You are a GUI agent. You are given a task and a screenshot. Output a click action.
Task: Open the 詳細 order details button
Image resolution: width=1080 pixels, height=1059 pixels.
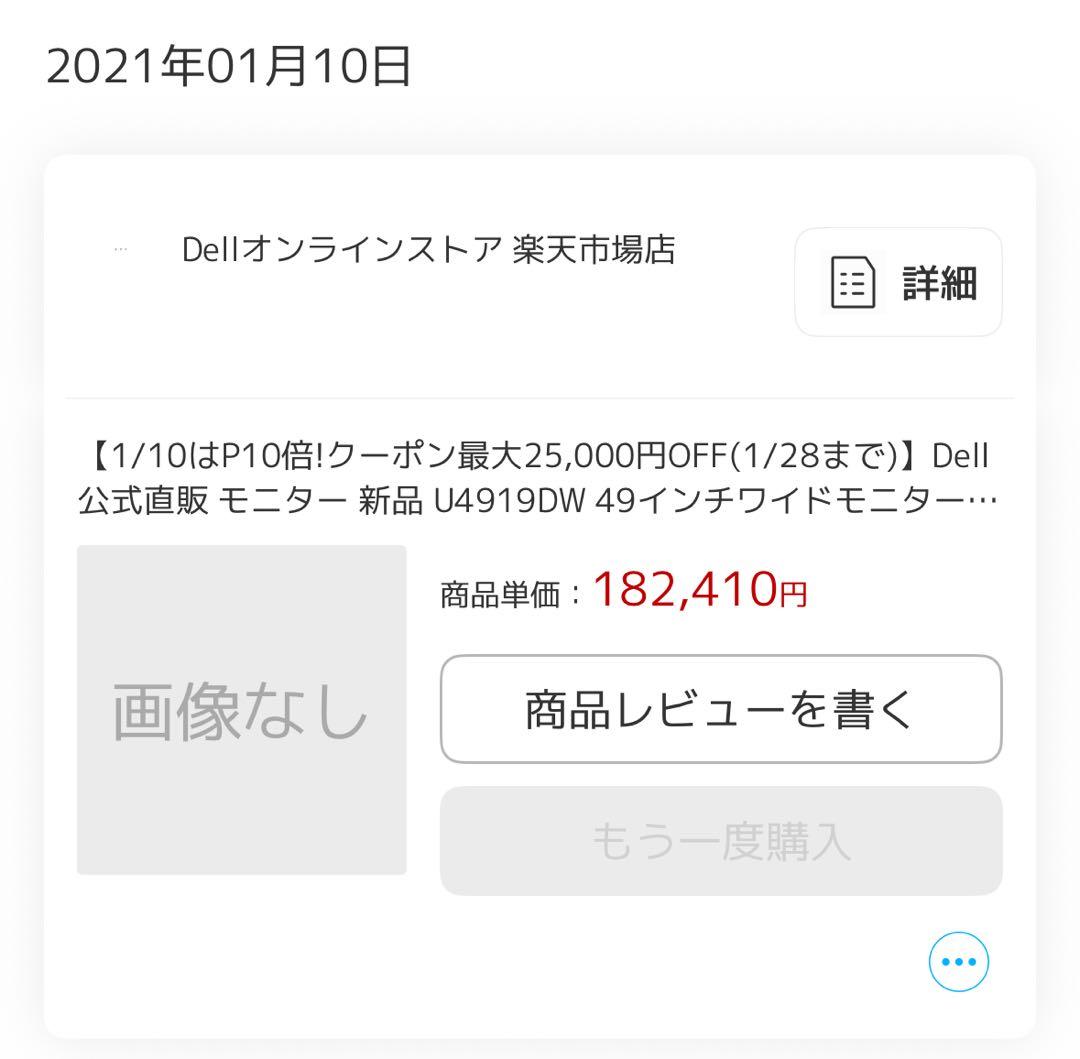point(898,282)
